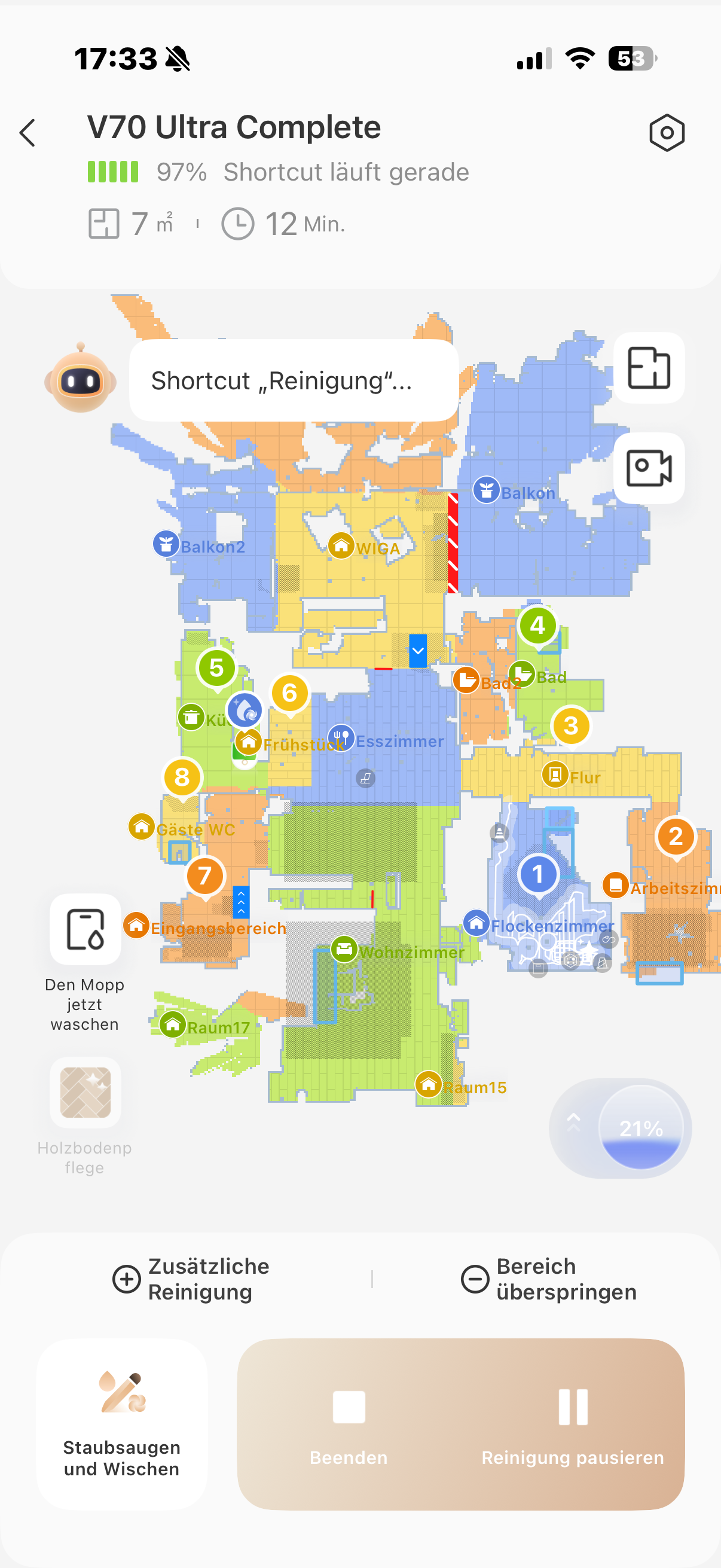Open device settings hexagon icon
Screen dimensions: 721x1568
(x=667, y=133)
